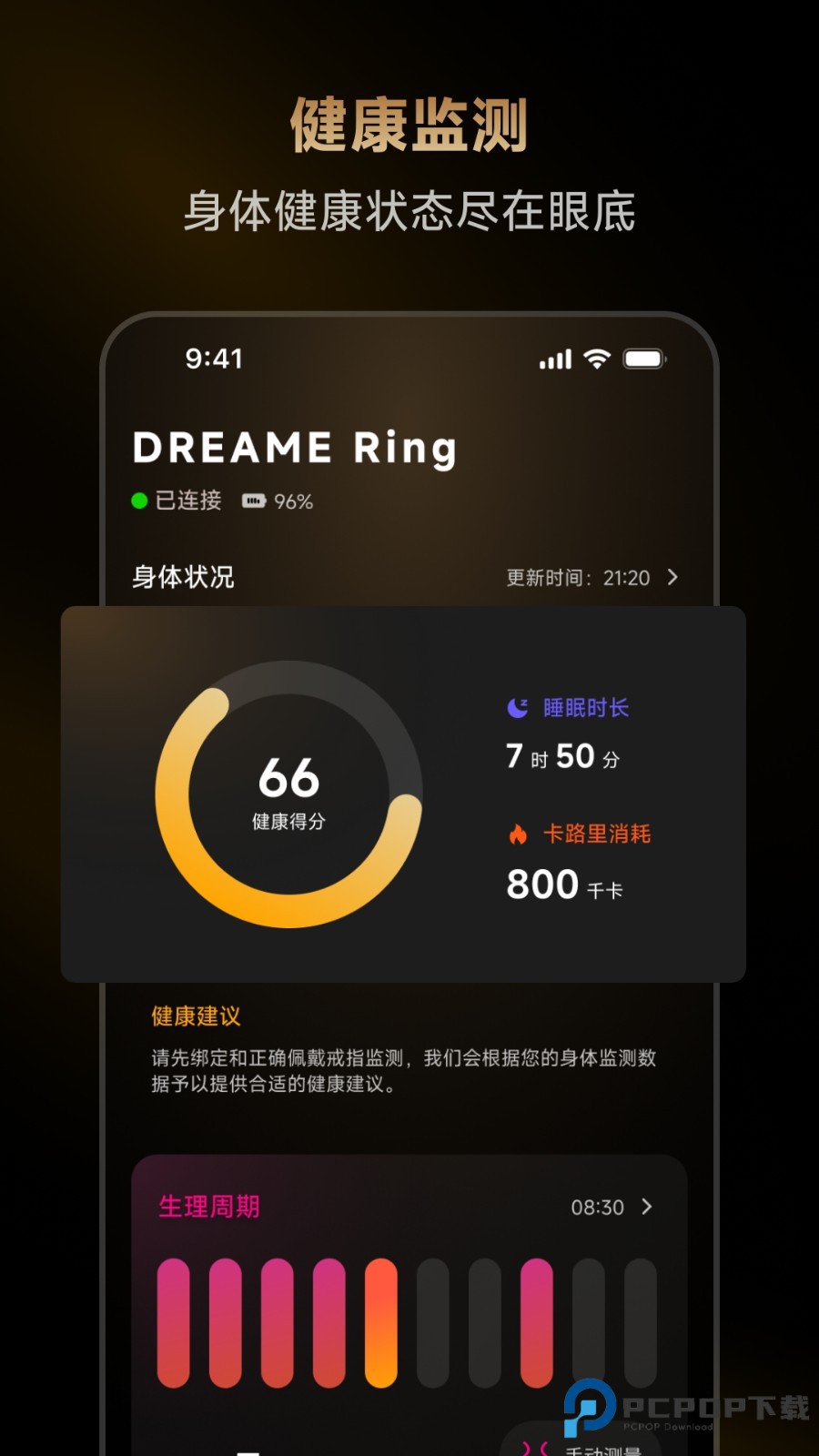This screenshot has width=819, height=1456.
Task: Select the 身体状况 section header
Action: (x=180, y=577)
